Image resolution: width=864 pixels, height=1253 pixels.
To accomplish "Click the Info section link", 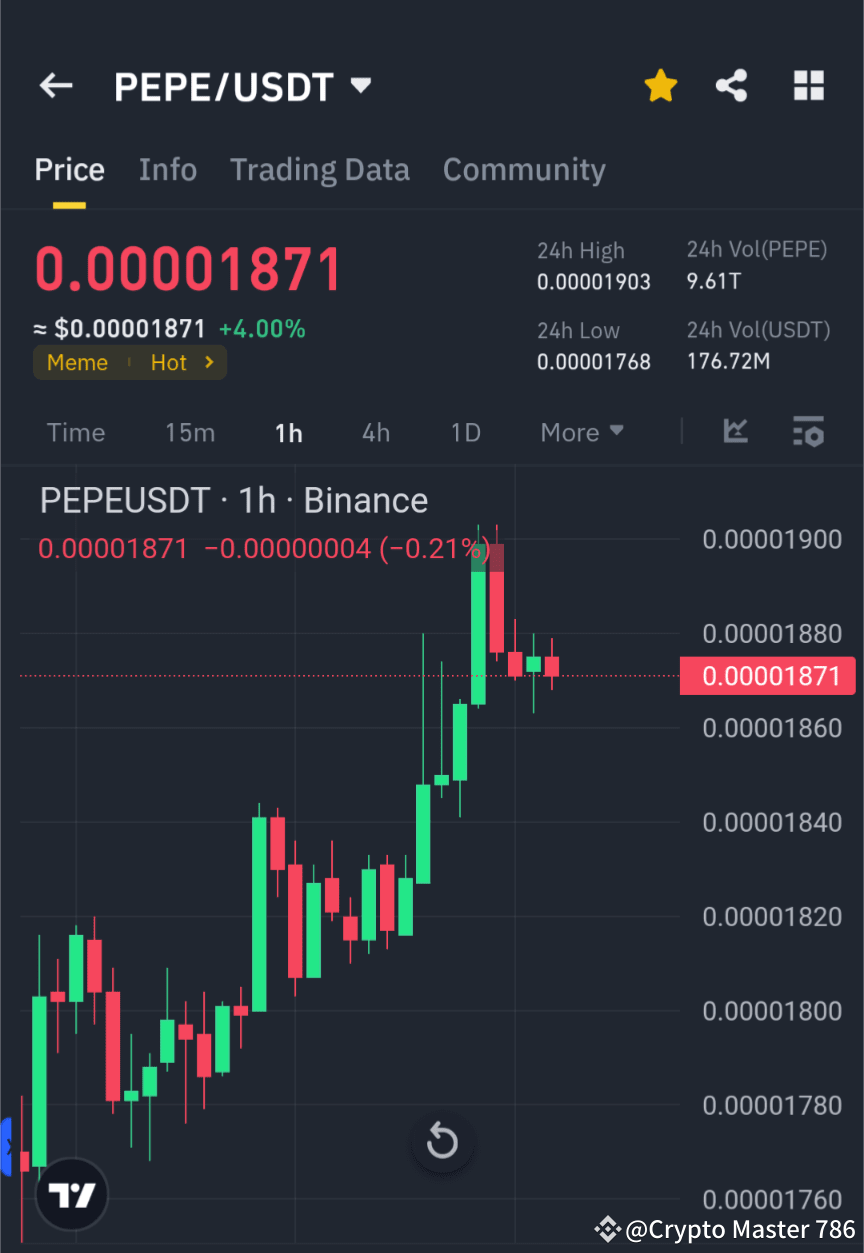I will [x=167, y=169].
